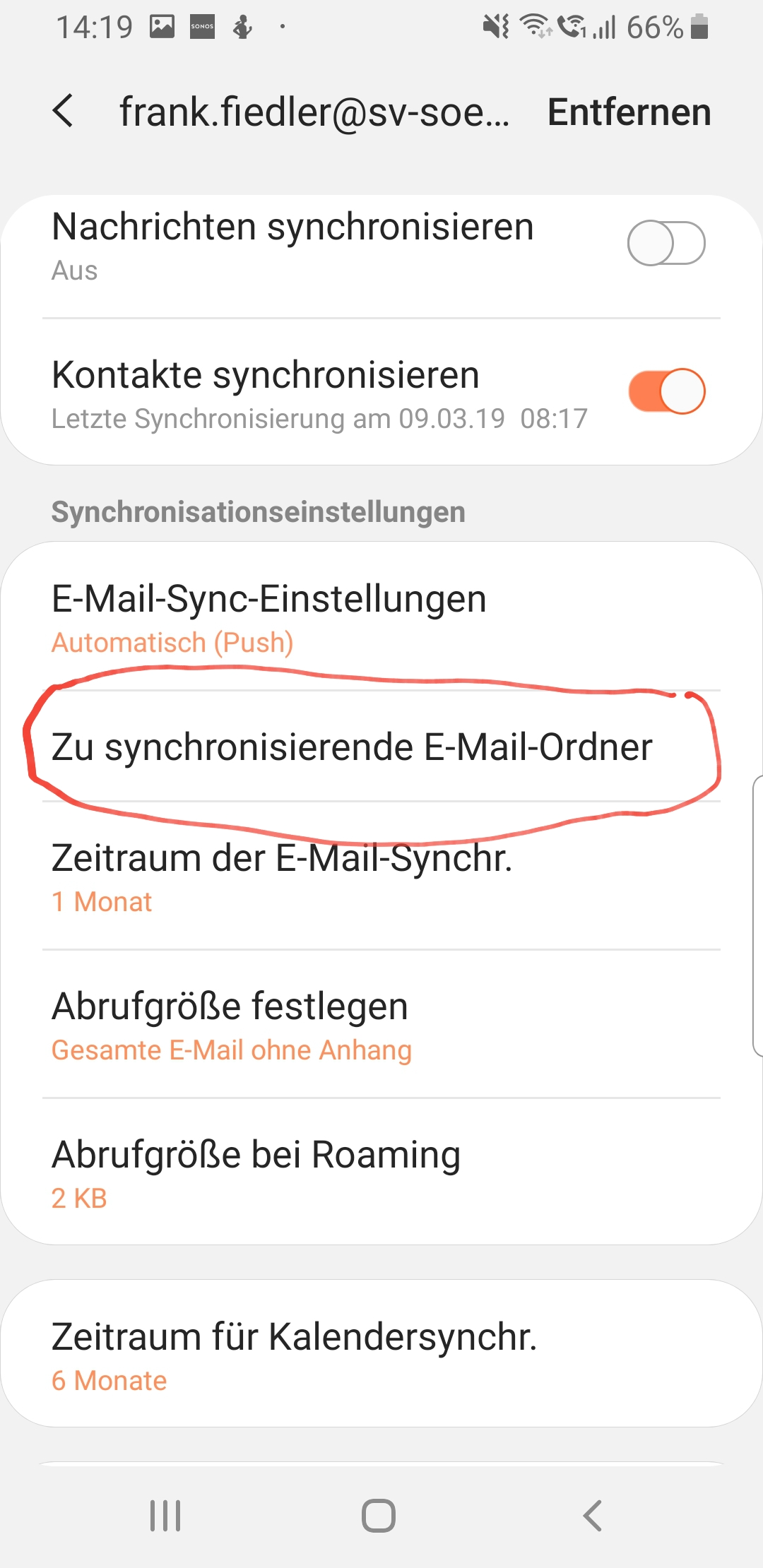Image resolution: width=763 pixels, height=1568 pixels.
Task: Enable Nachrichten synchronisieren switch
Action: tap(666, 243)
